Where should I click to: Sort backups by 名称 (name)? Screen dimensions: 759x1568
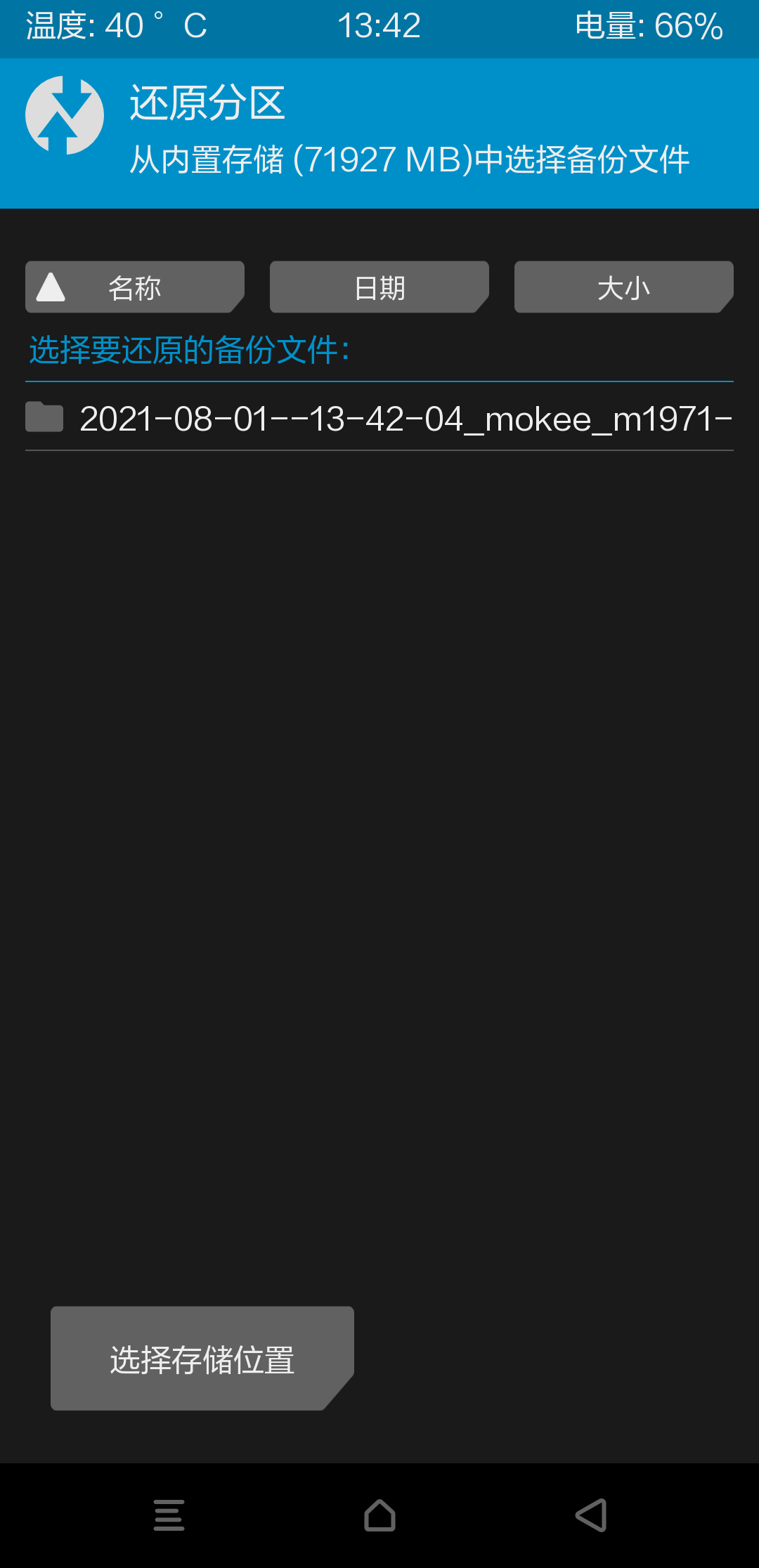134,287
